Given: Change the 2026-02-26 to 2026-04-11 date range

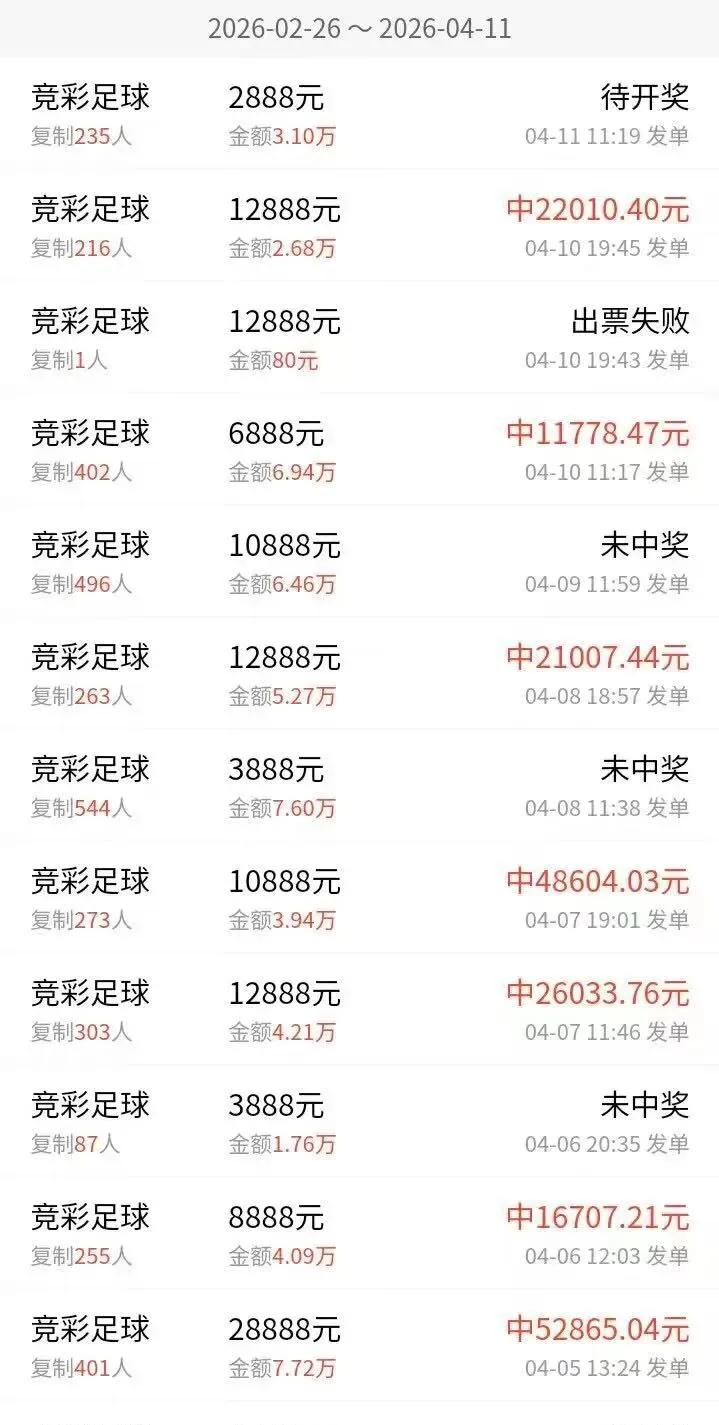Looking at the screenshot, I should click(x=359, y=28).
